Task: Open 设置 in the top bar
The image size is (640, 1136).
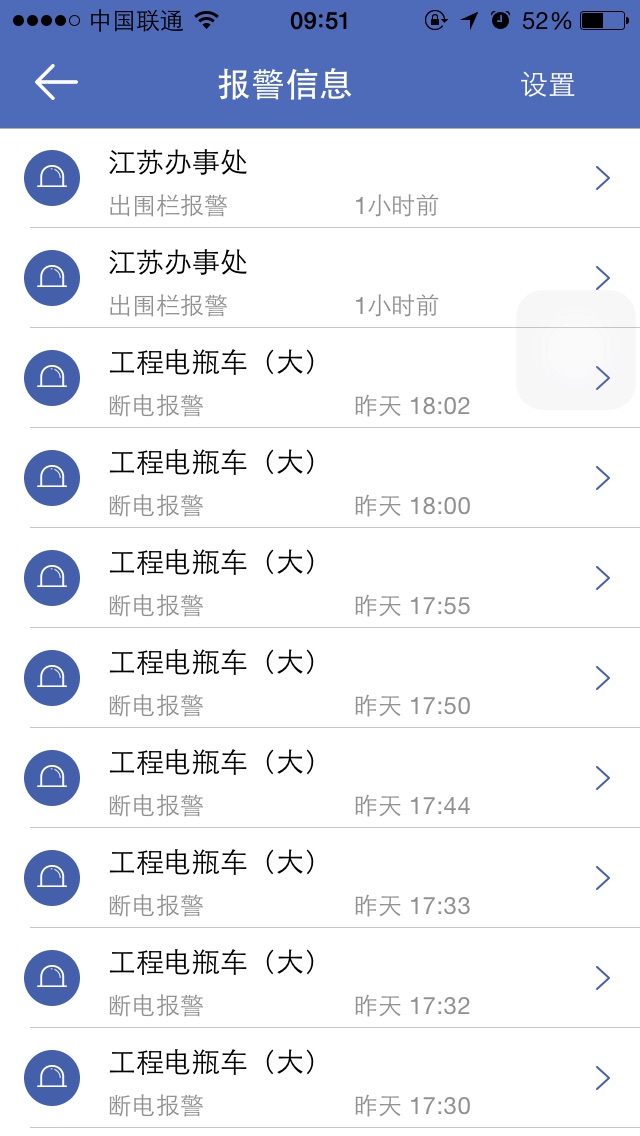Action: (547, 84)
